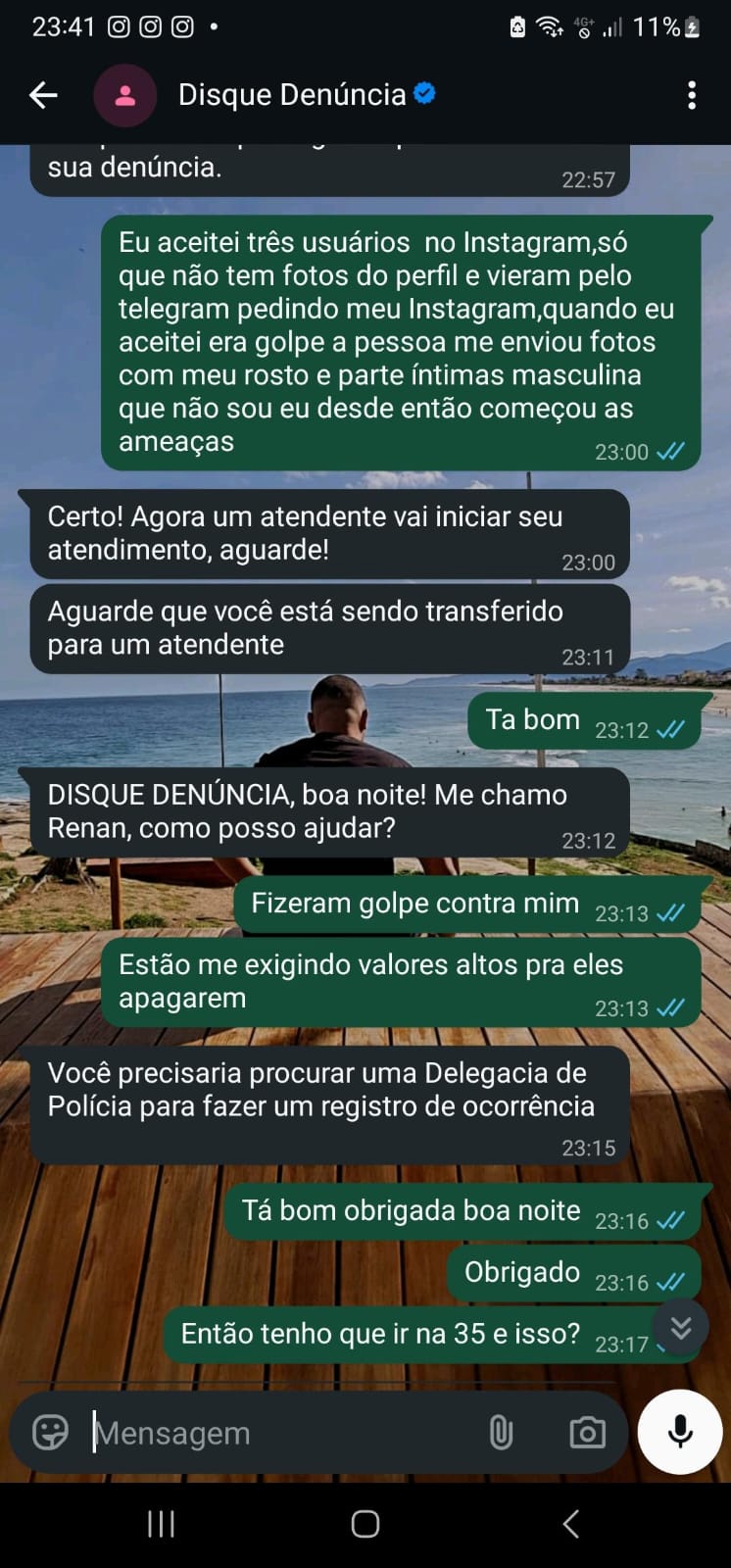The height and width of the screenshot is (1568, 731).
Task: Attach a file with the paperclip
Action: click(501, 1433)
